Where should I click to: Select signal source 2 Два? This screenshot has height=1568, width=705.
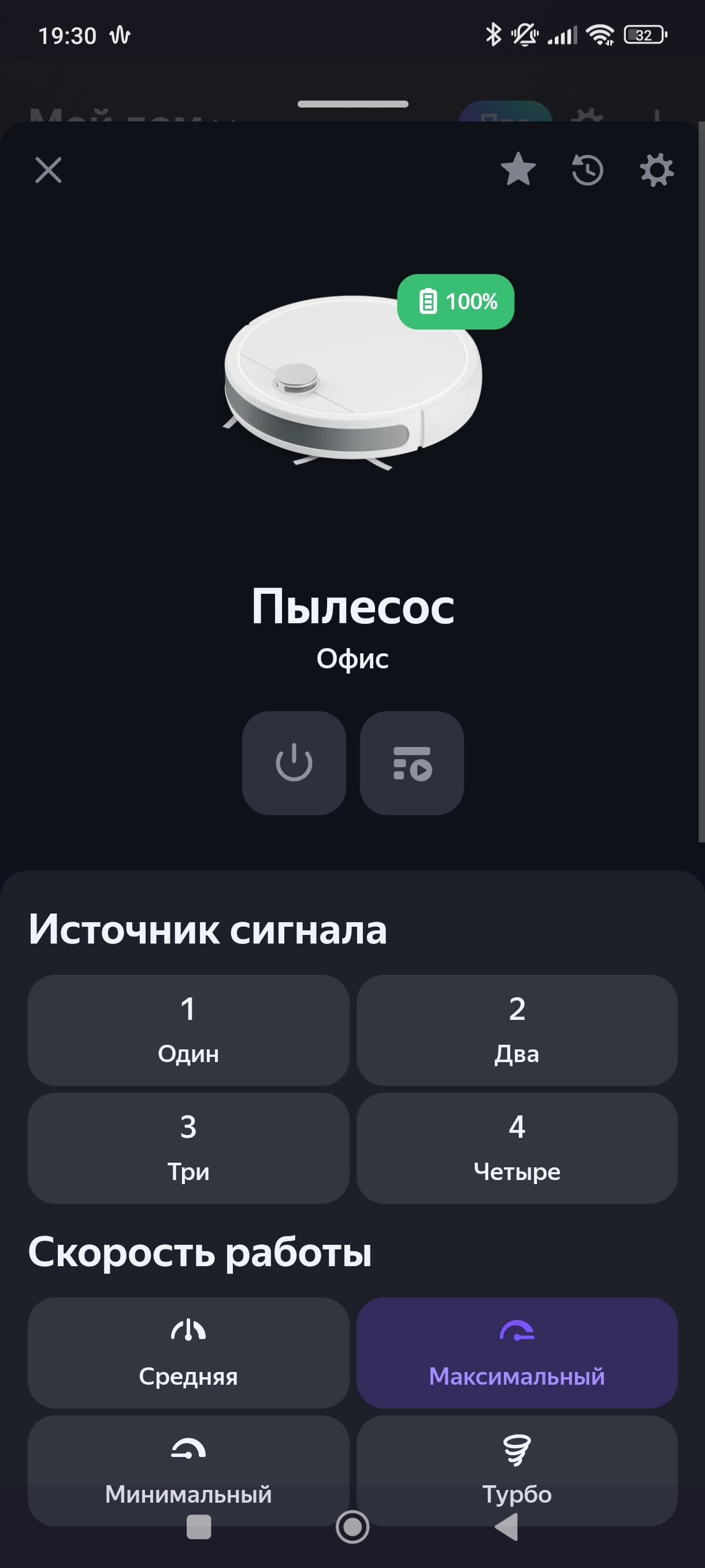click(517, 1030)
